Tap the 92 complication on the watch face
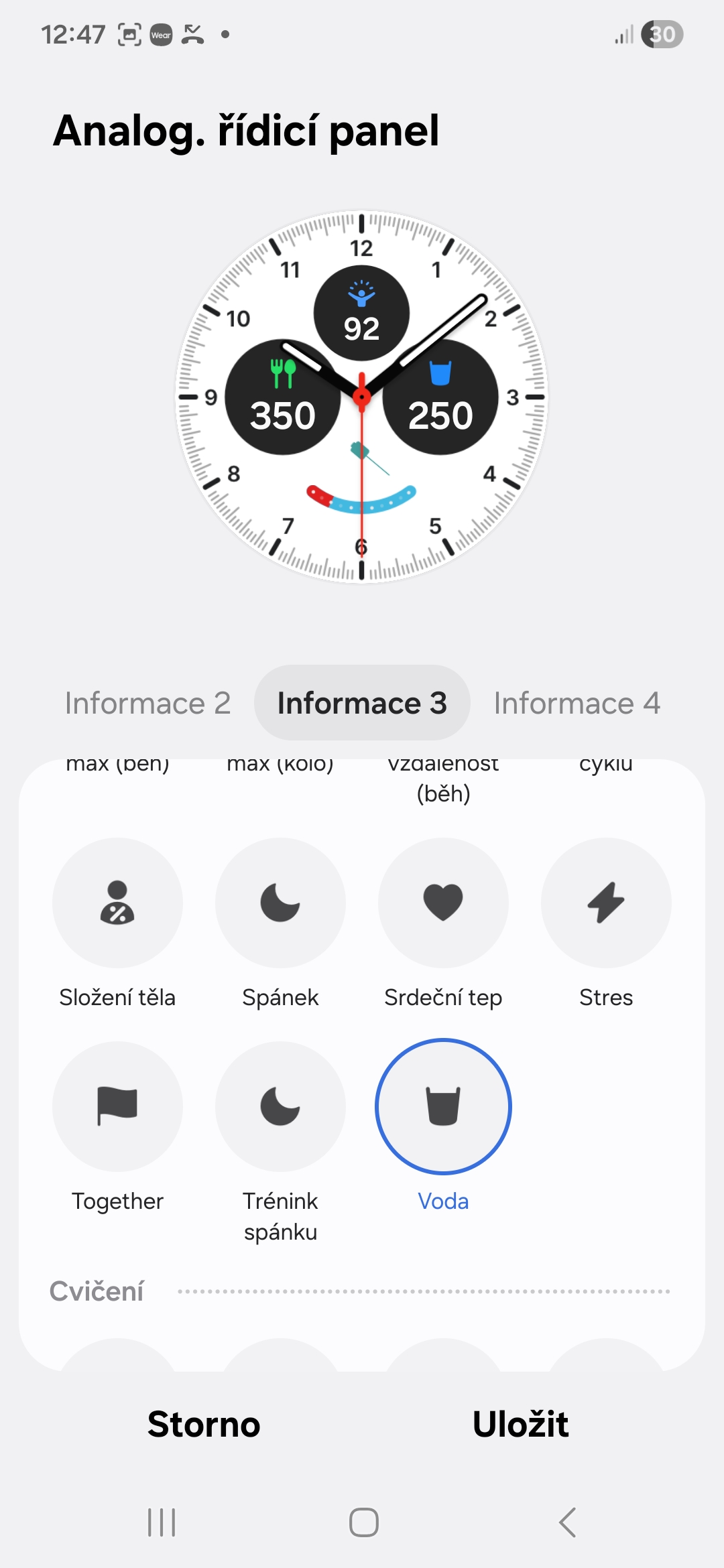This screenshot has height=1568, width=724. tap(361, 313)
